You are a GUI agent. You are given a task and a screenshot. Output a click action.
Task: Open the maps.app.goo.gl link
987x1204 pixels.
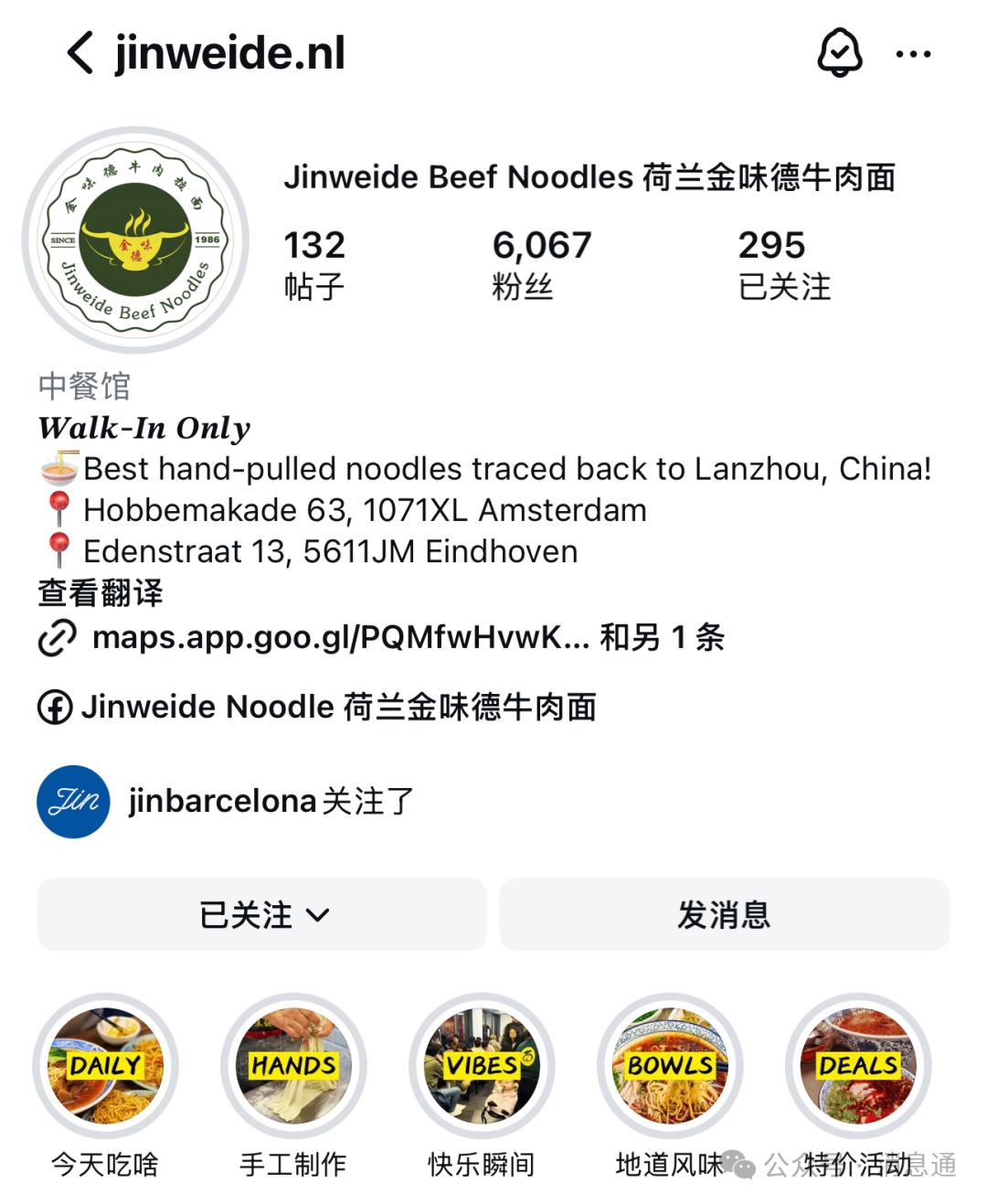tap(340, 637)
